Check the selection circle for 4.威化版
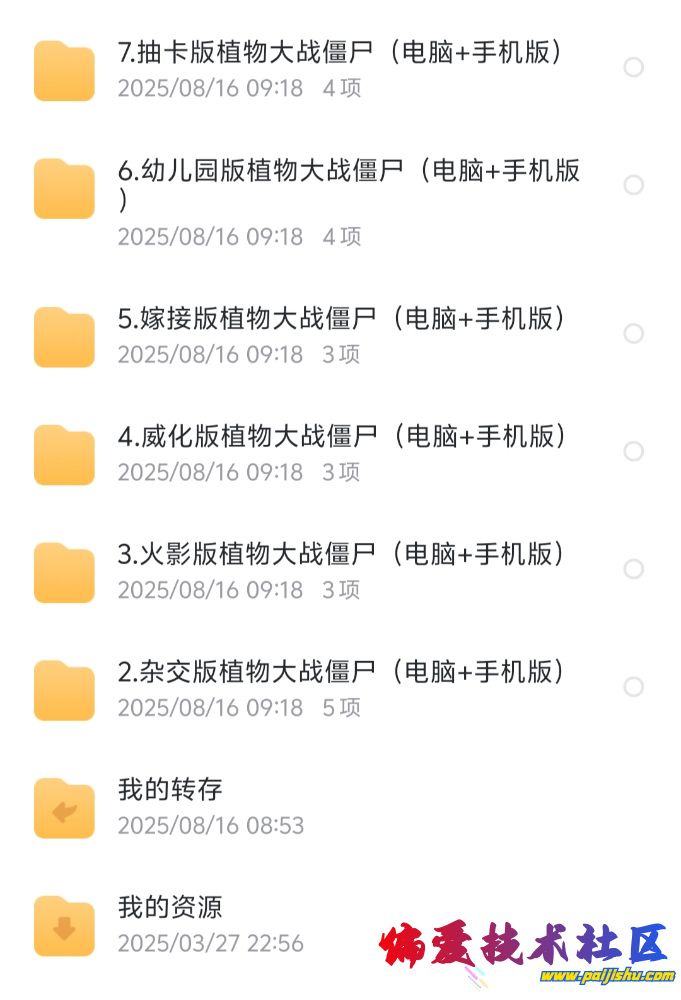 click(633, 452)
